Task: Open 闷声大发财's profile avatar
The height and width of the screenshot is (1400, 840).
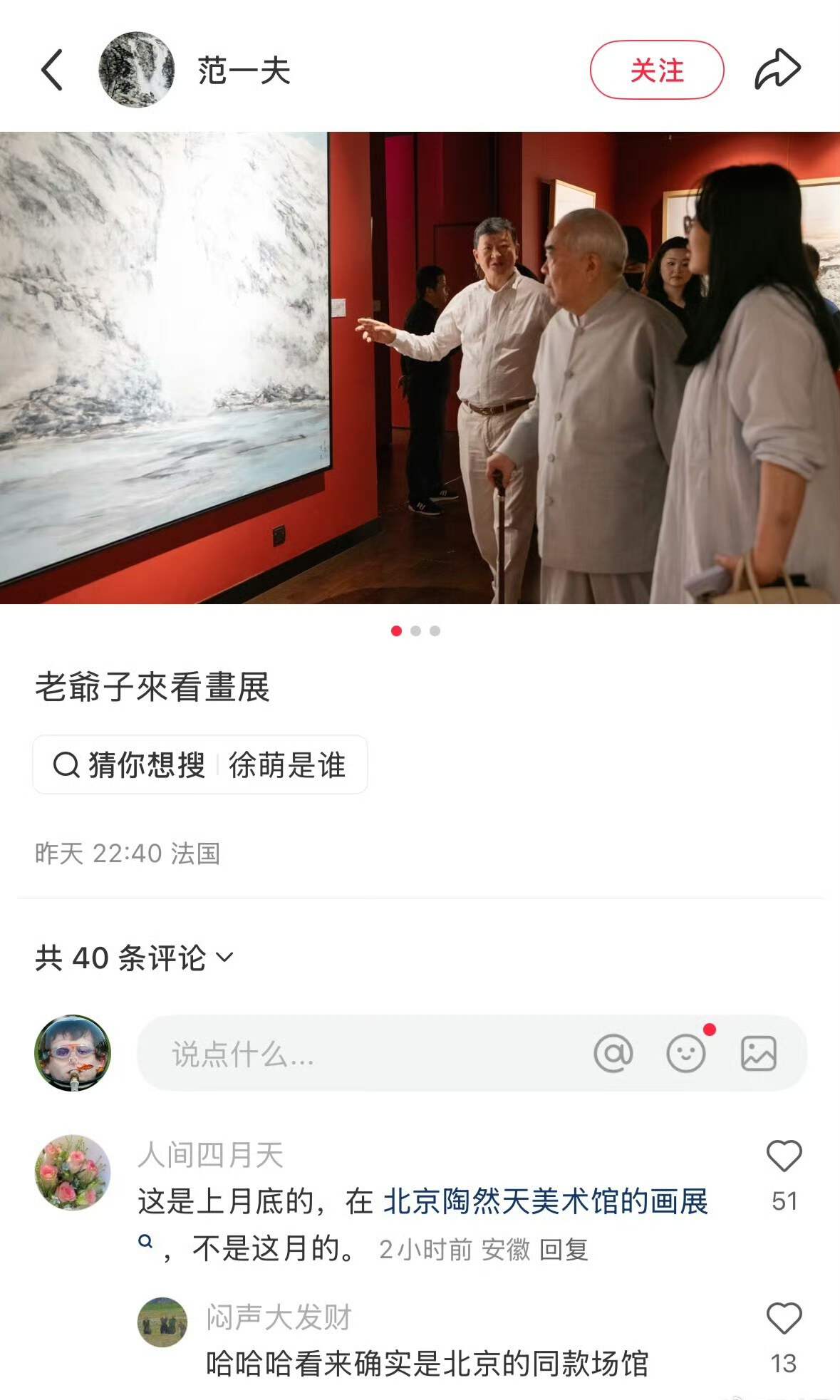Action: [x=162, y=1322]
